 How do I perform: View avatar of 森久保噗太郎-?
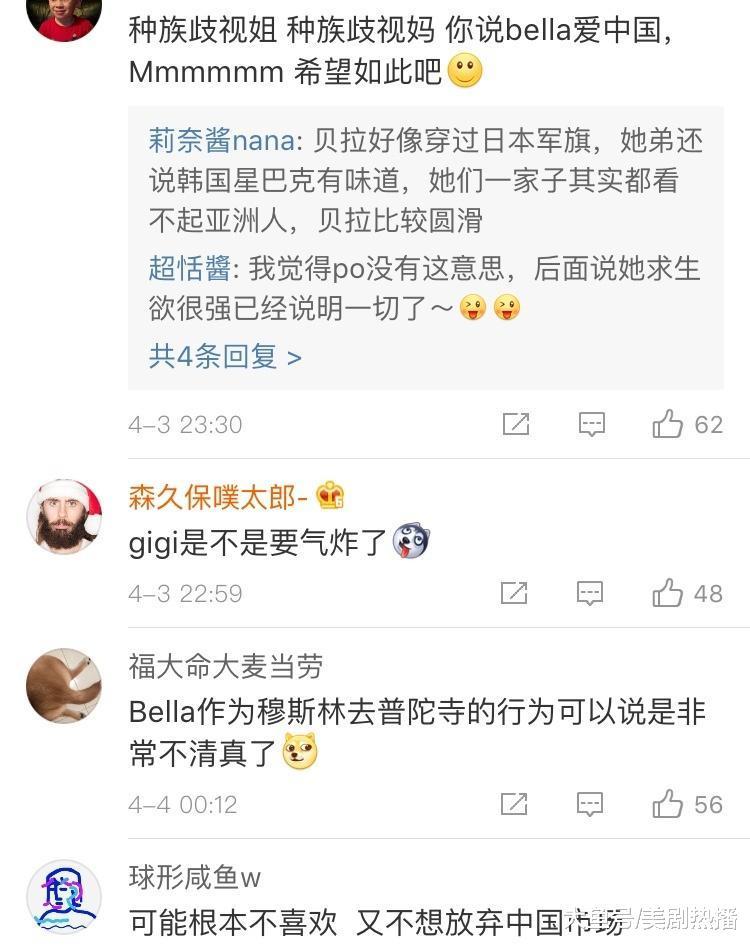pyautogui.click(x=64, y=516)
